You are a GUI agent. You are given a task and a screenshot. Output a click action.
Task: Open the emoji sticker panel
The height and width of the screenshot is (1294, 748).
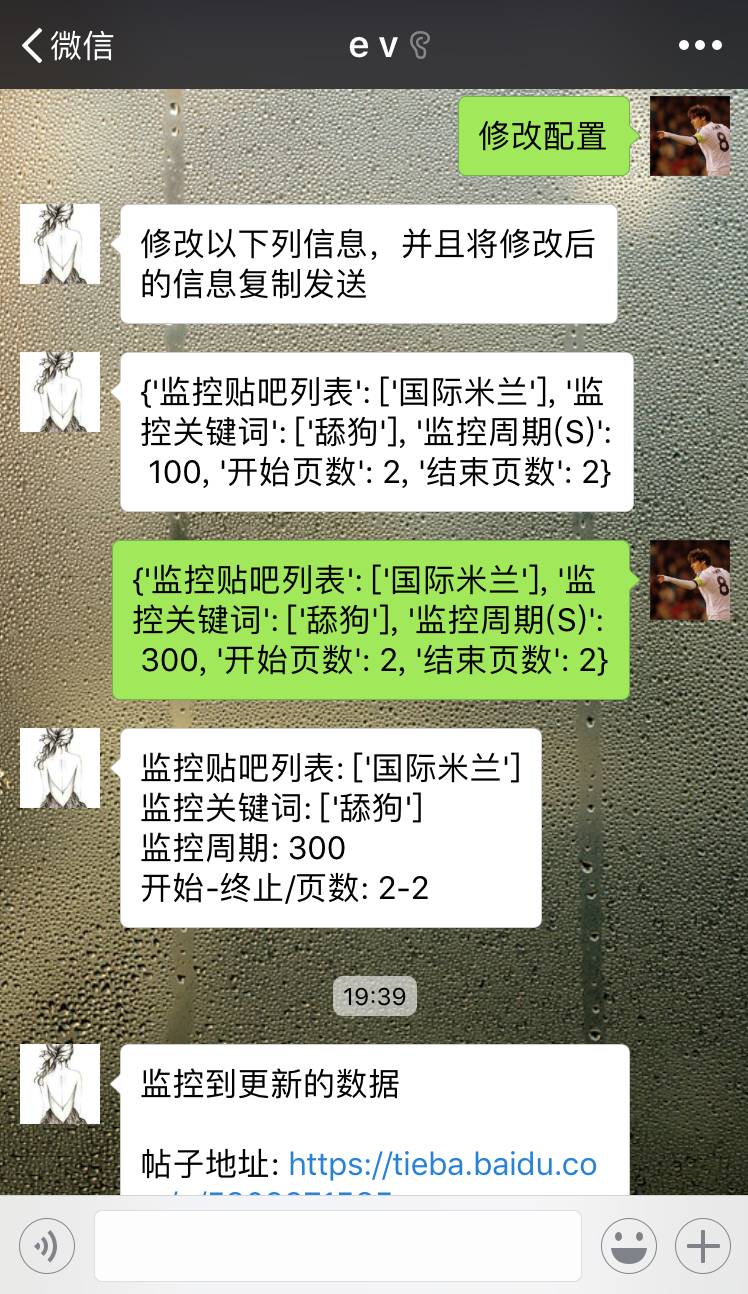coord(628,1246)
